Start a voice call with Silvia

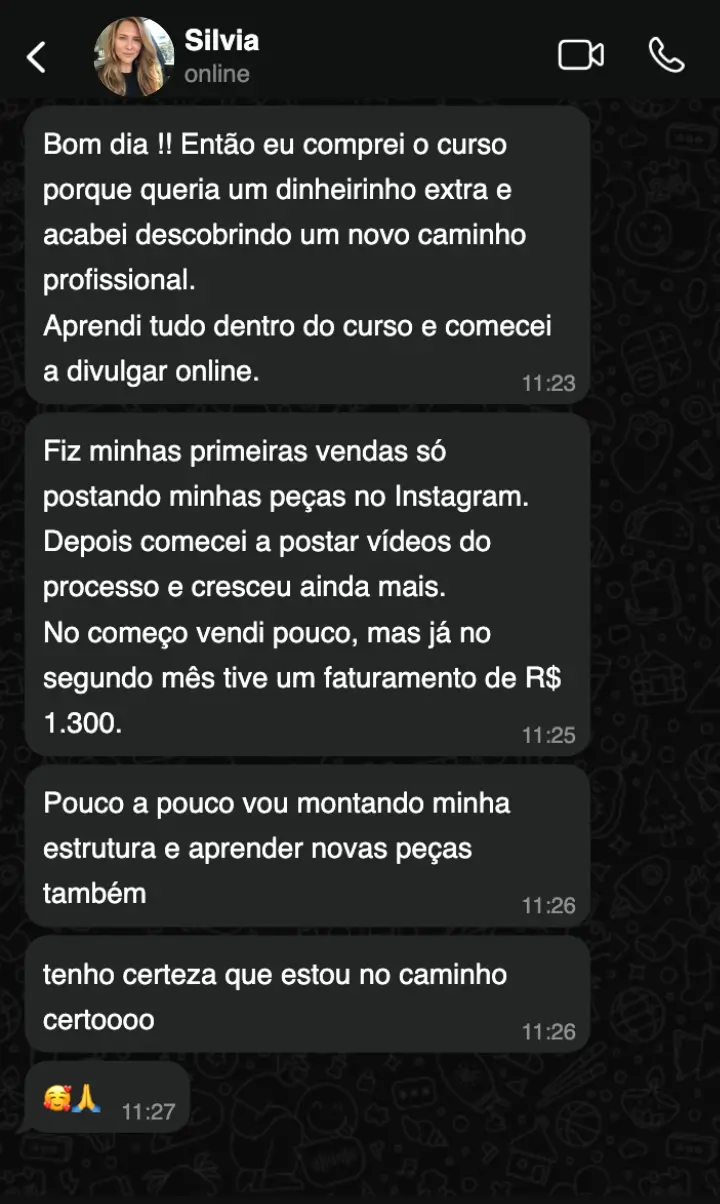point(666,55)
